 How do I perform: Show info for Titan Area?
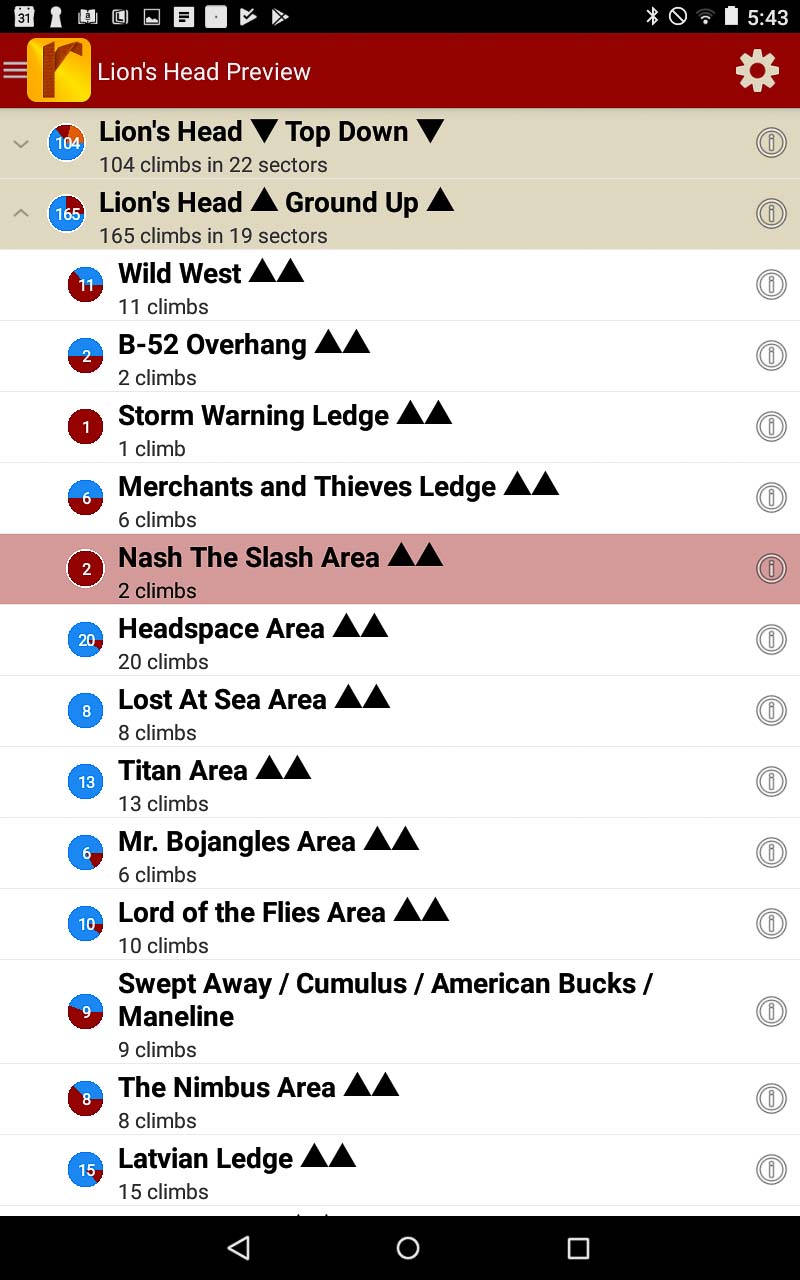771,782
